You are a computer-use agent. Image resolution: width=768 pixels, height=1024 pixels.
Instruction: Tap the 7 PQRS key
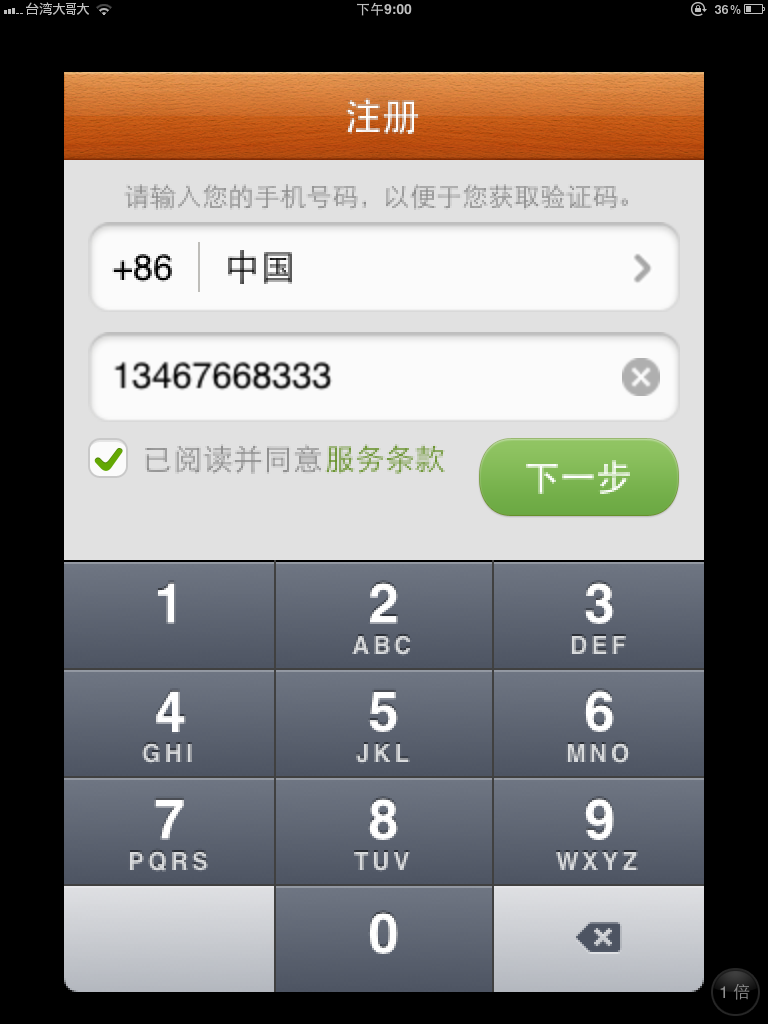169,832
